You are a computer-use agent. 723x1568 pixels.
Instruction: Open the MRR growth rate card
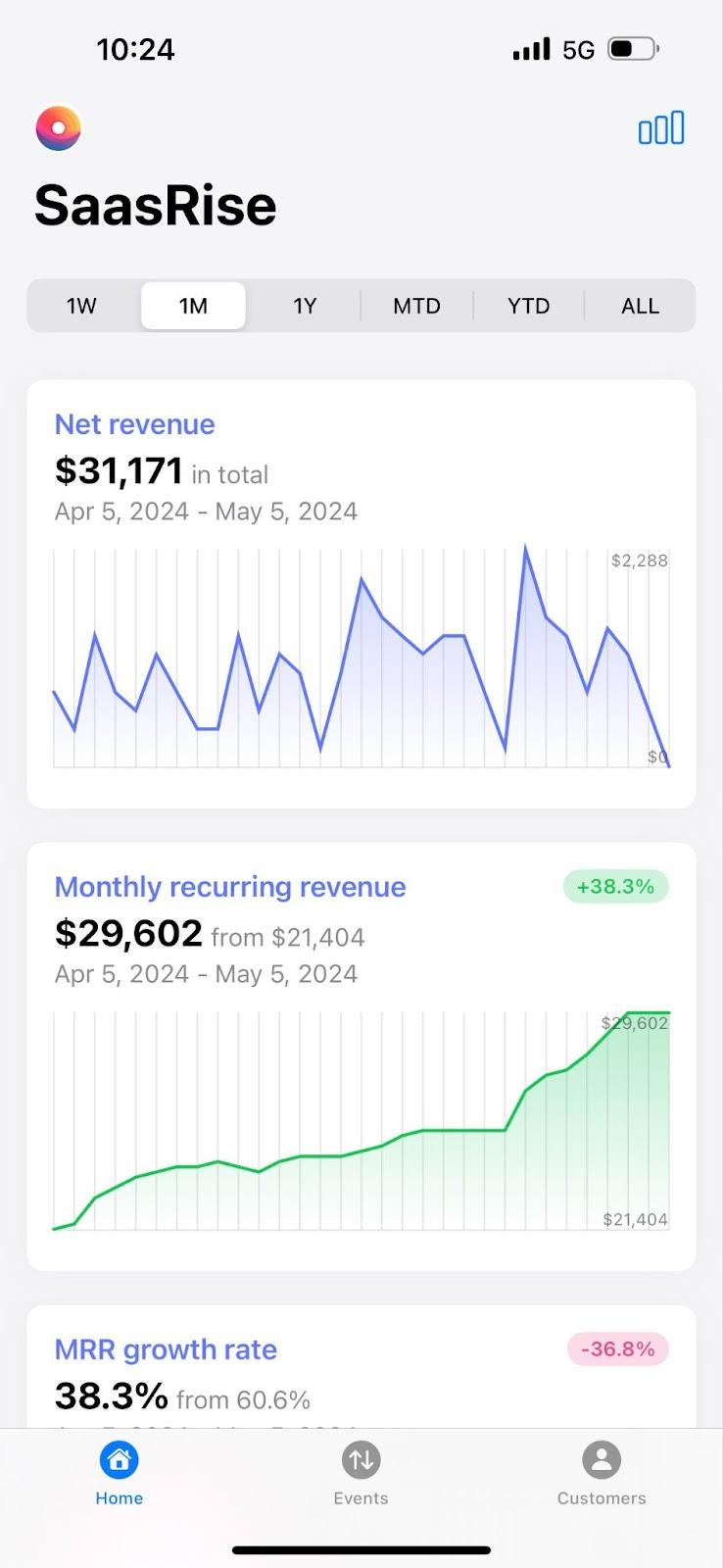(361, 1366)
